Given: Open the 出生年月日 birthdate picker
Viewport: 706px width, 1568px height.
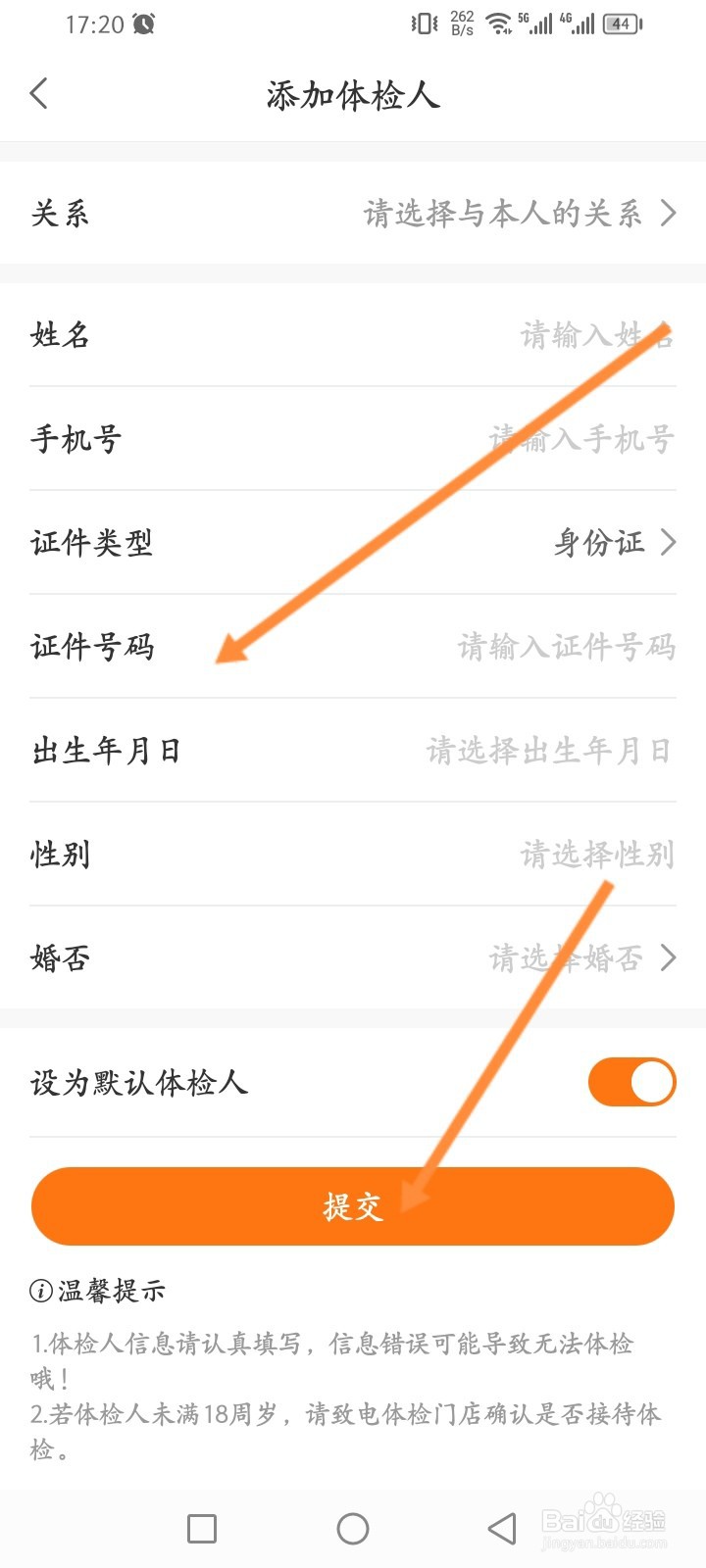Looking at the screenshot, I should point(353,752).
